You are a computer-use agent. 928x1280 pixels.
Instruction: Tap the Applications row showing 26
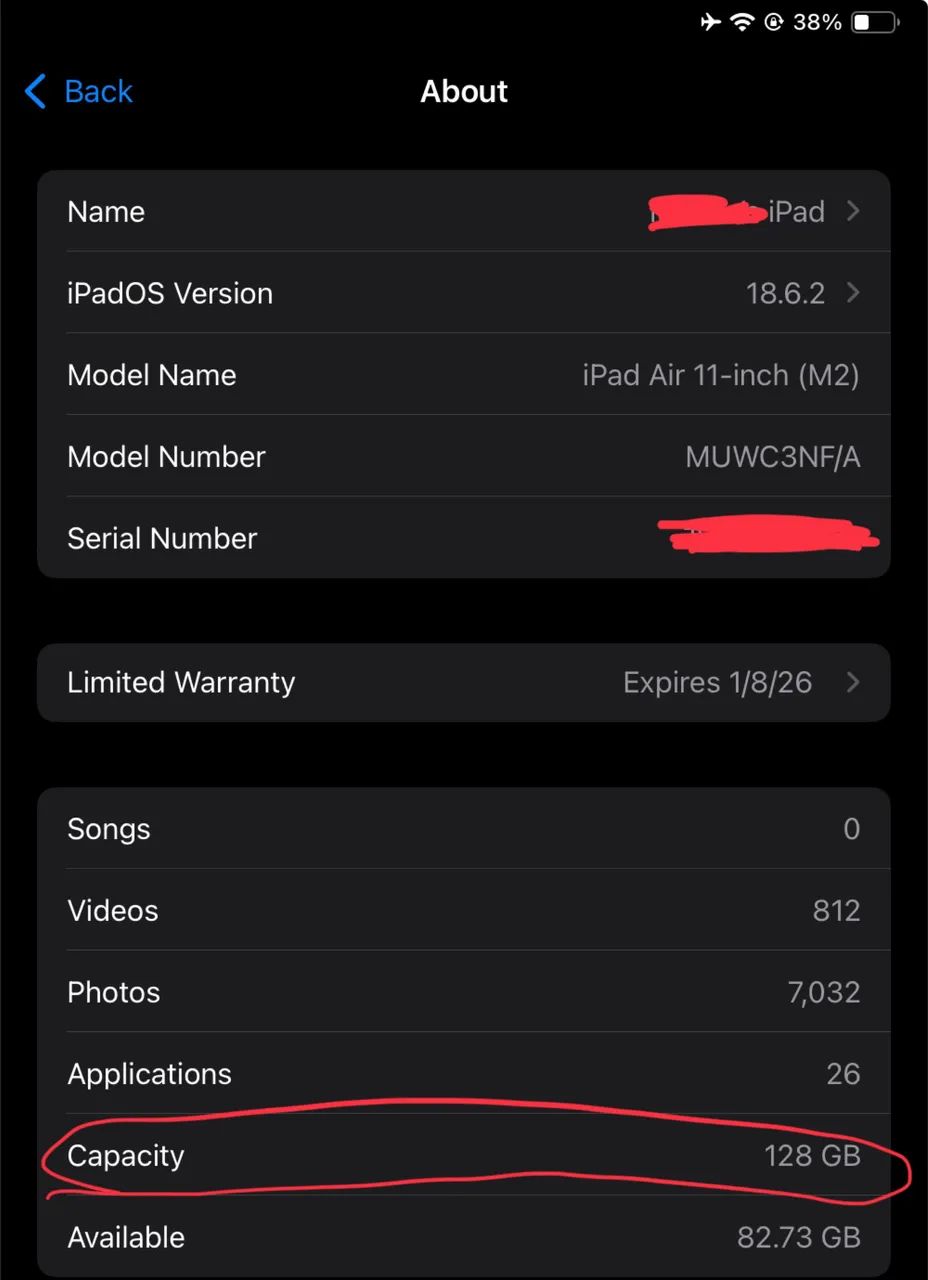coord(464,1074)
